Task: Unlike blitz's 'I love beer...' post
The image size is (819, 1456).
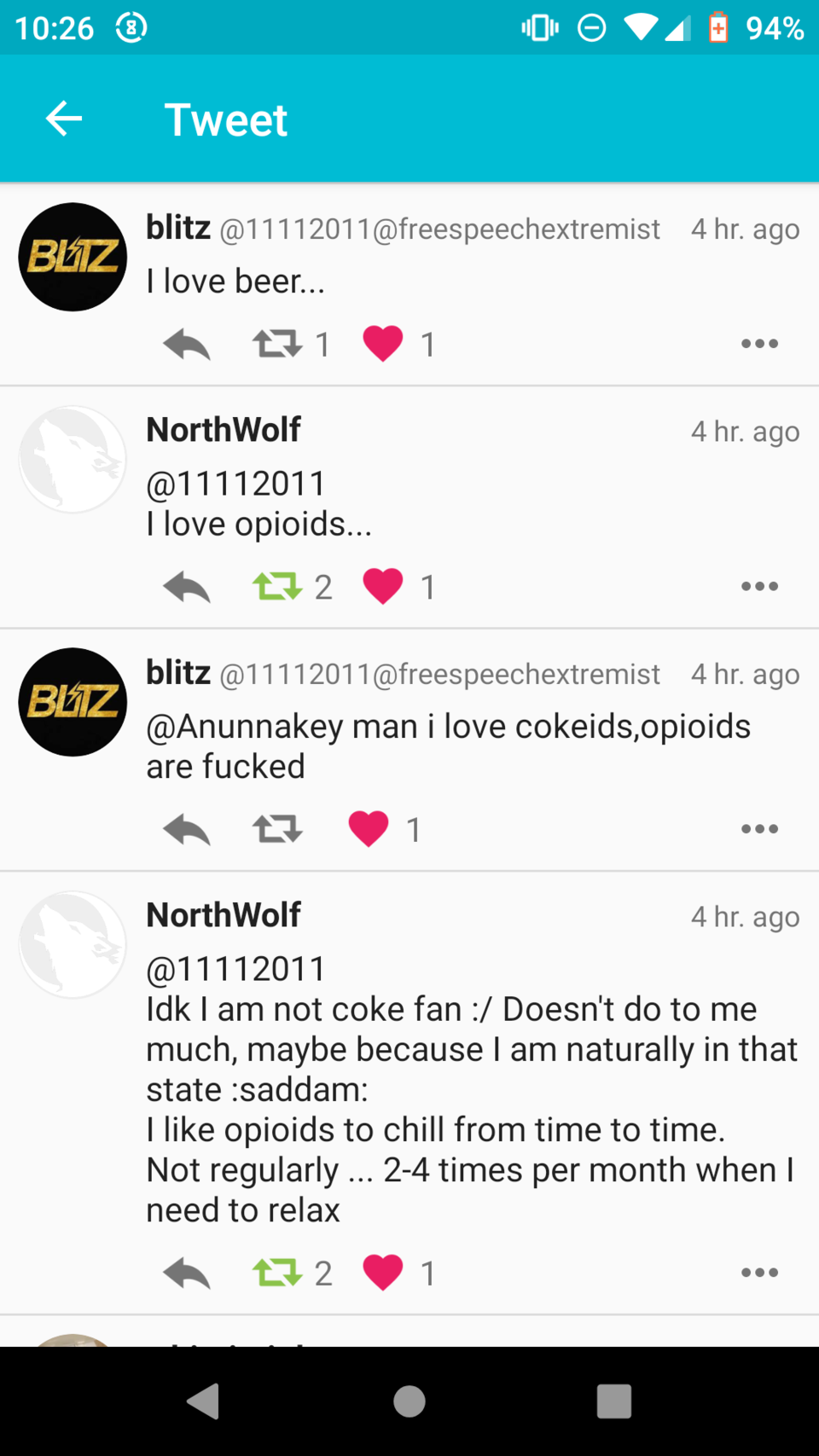Action: click(382, 345)
